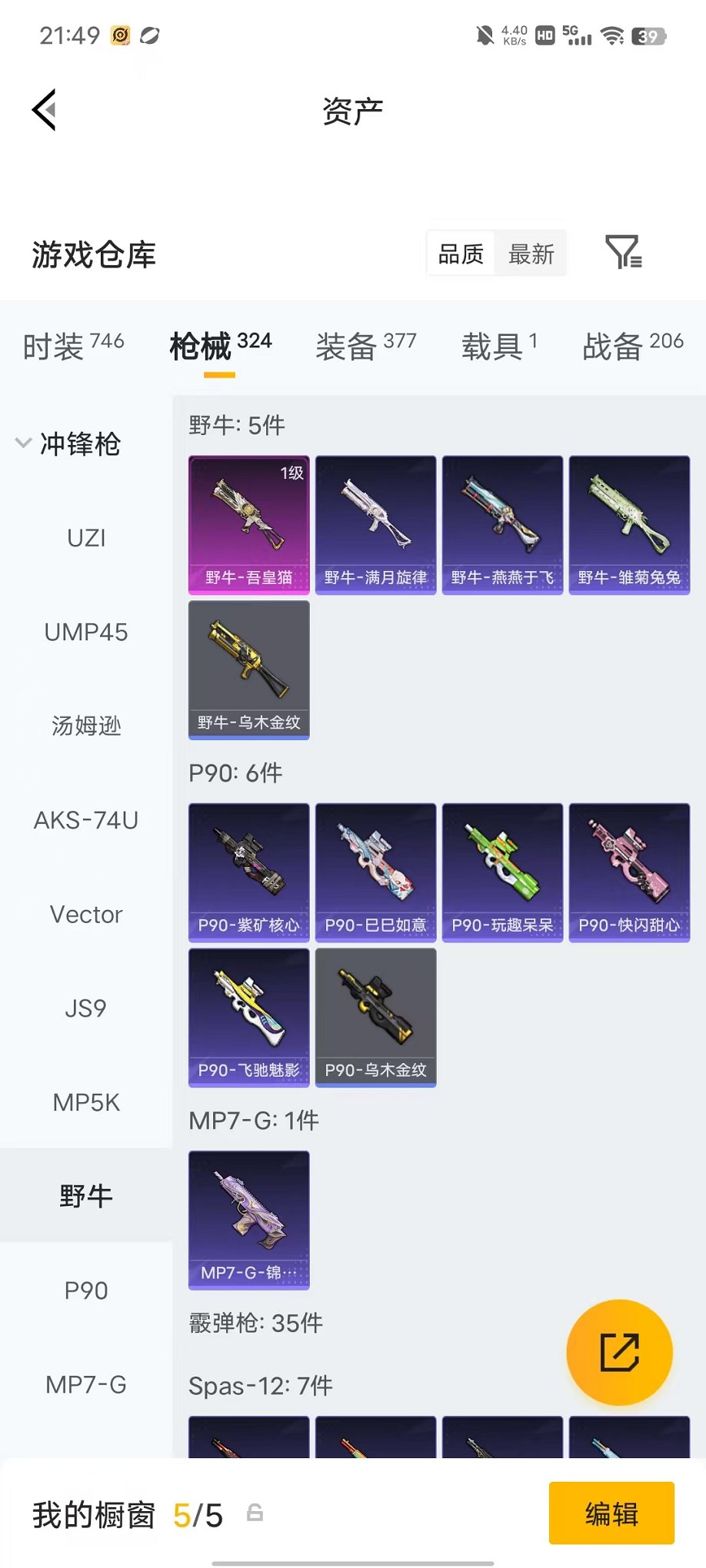Select AKS-74U in the weapon list
Image resolution: width=706 pixels, height=1568 pixels.
[x=86, y=820]
